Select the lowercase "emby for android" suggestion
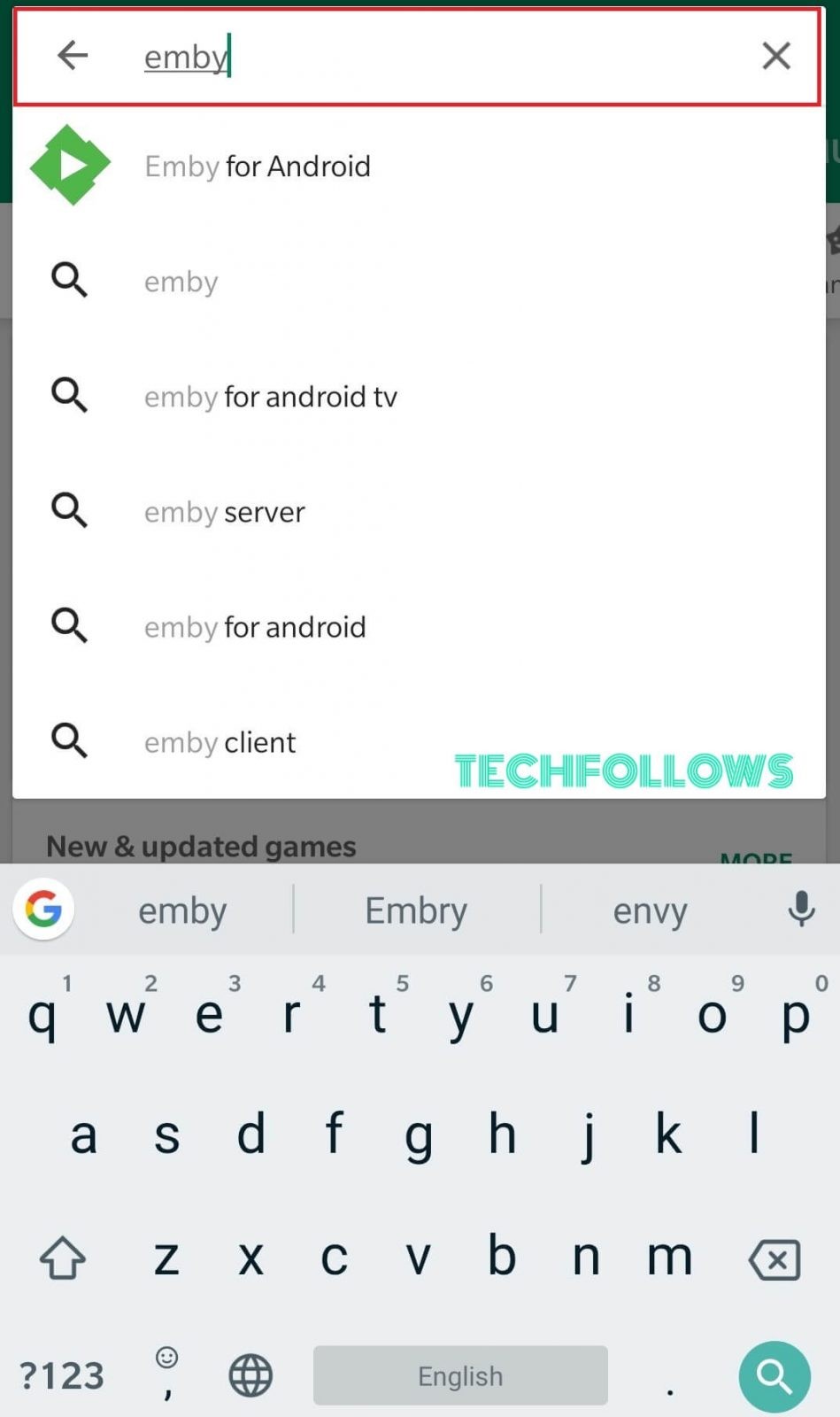Screen dimensions: 840x1417 (x=419, y=627)
